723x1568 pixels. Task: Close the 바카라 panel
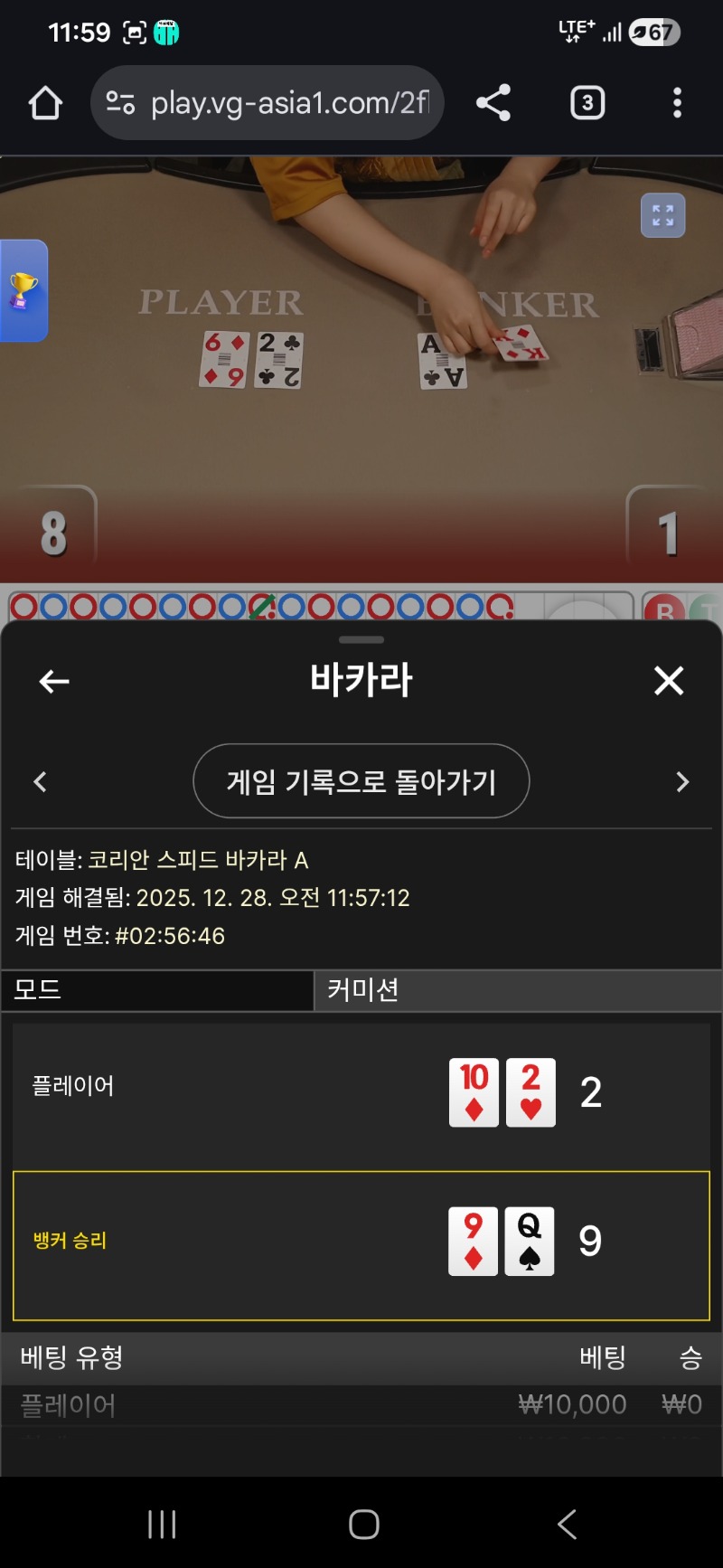click(x=669, y=681)
